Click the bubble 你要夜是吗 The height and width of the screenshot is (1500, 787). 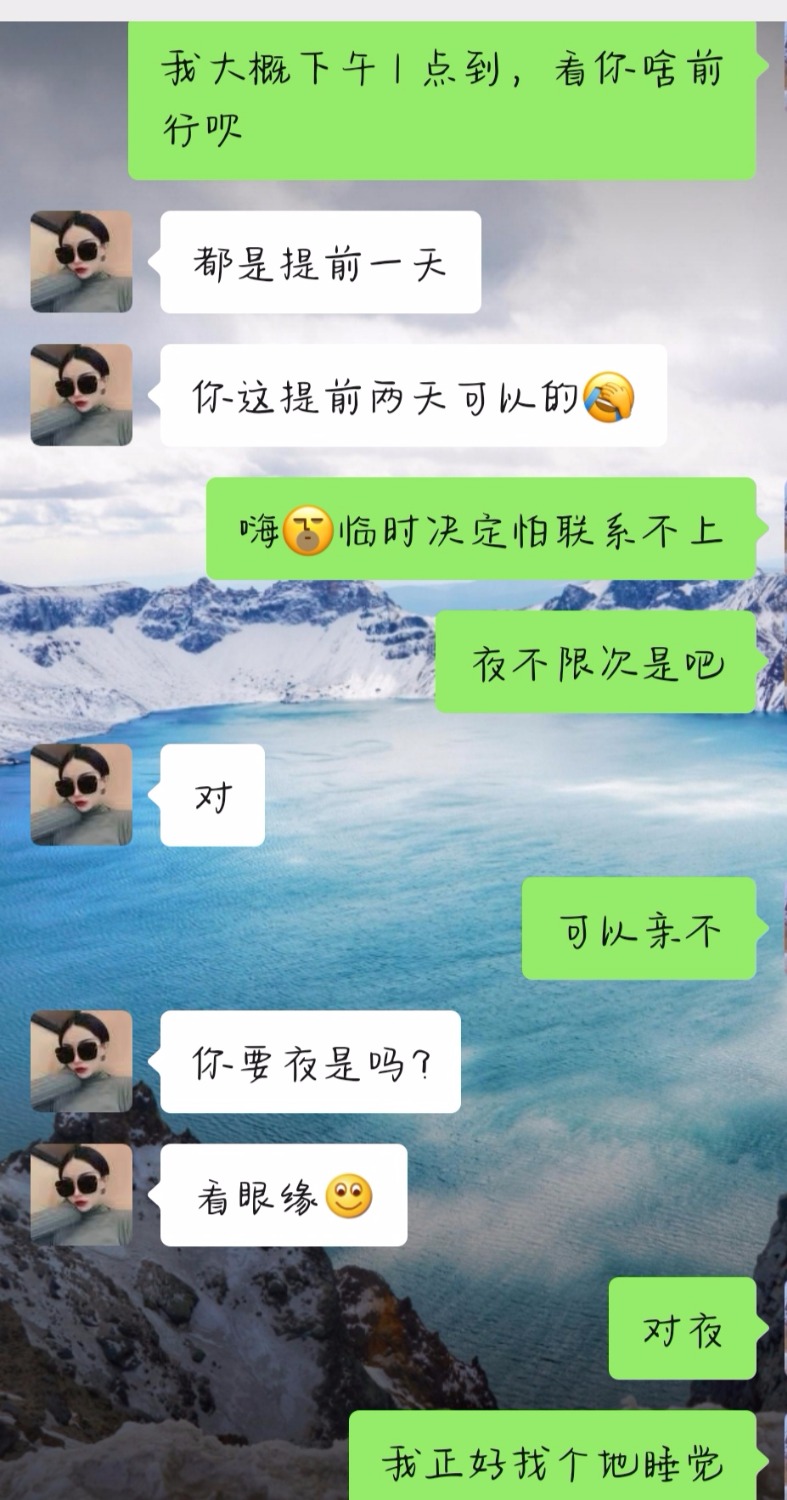point(310,1062)
